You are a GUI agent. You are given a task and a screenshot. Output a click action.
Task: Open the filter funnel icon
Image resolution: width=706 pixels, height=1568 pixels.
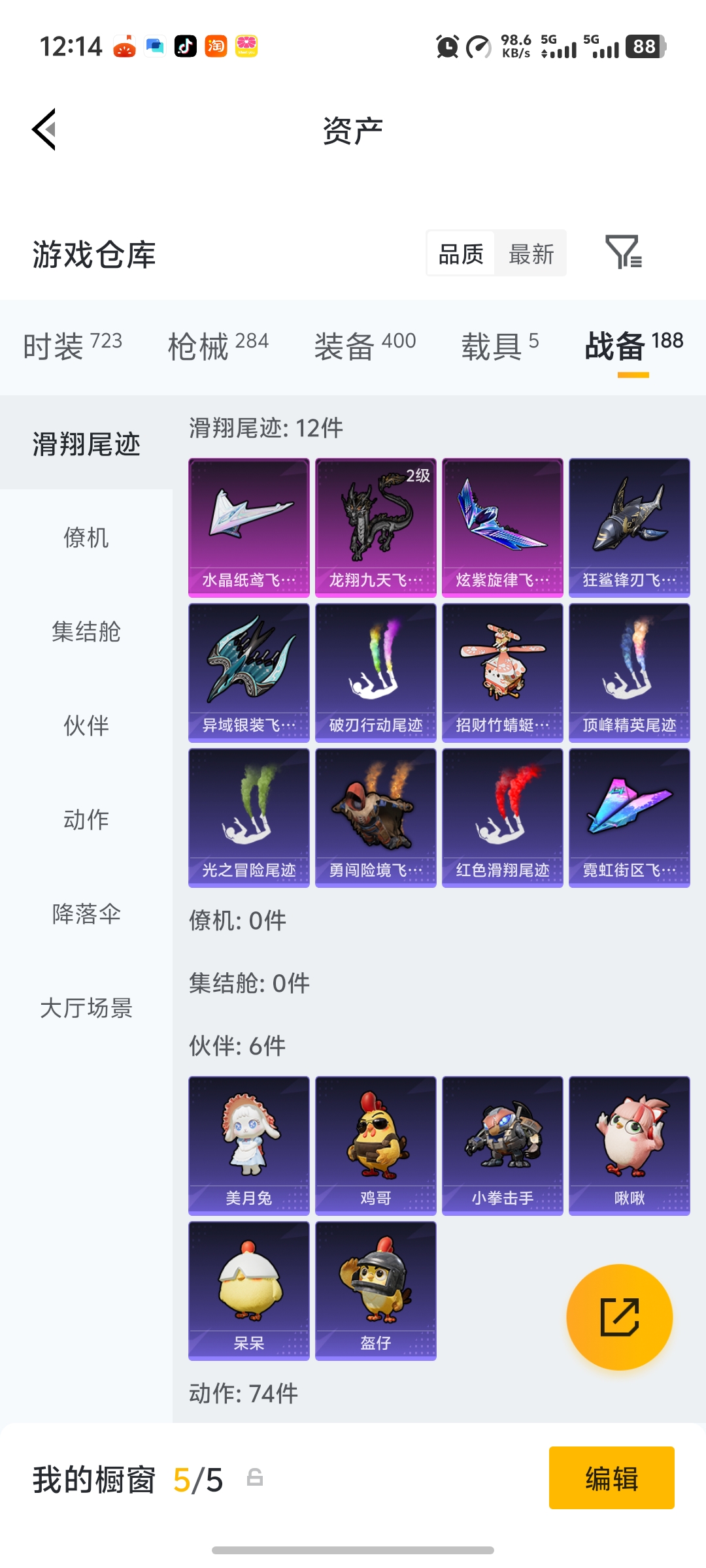[624, 253]
